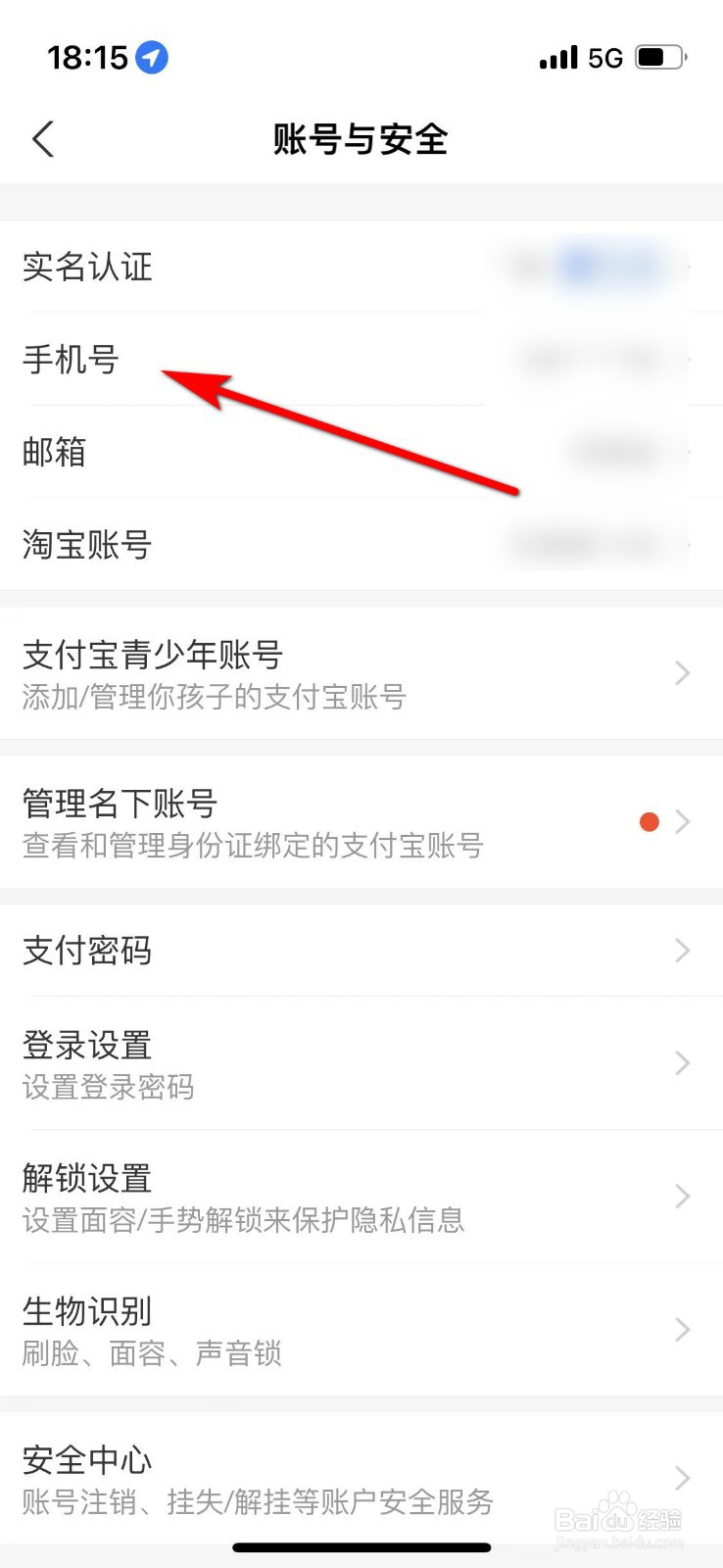Tap the home indicator bar at bottom
Viewport: 723px width, 1568px height.
(x=361, y=1547)
